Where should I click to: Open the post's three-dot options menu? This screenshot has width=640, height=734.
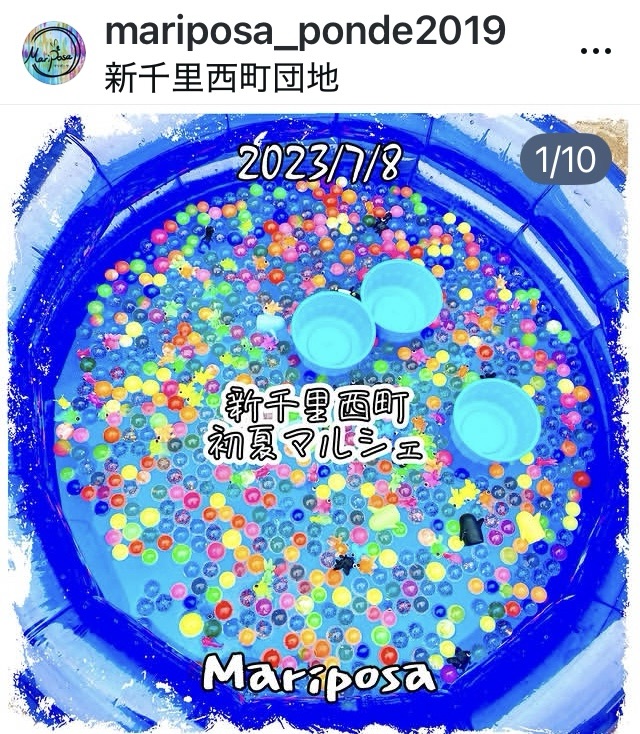pos(596,52)
